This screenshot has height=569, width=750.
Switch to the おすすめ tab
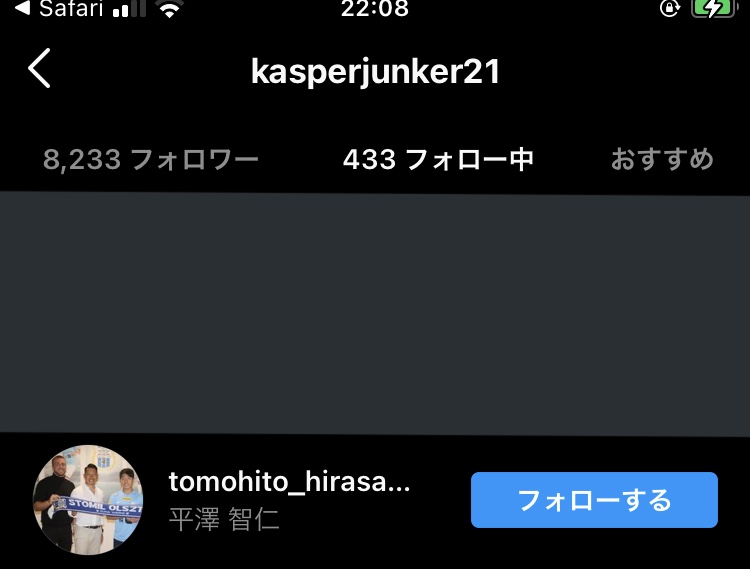(662, 159)
